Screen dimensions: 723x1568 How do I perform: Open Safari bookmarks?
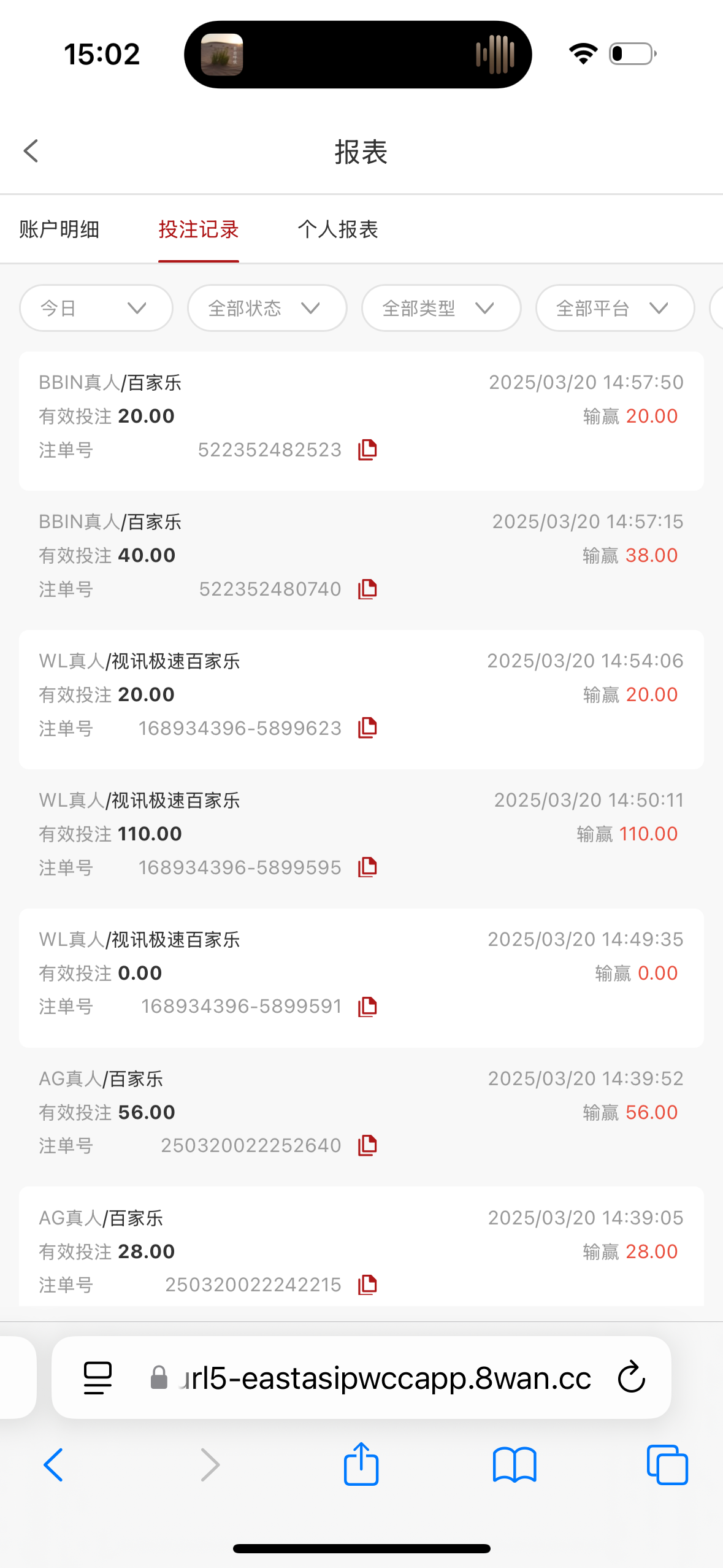point(515,1464)
